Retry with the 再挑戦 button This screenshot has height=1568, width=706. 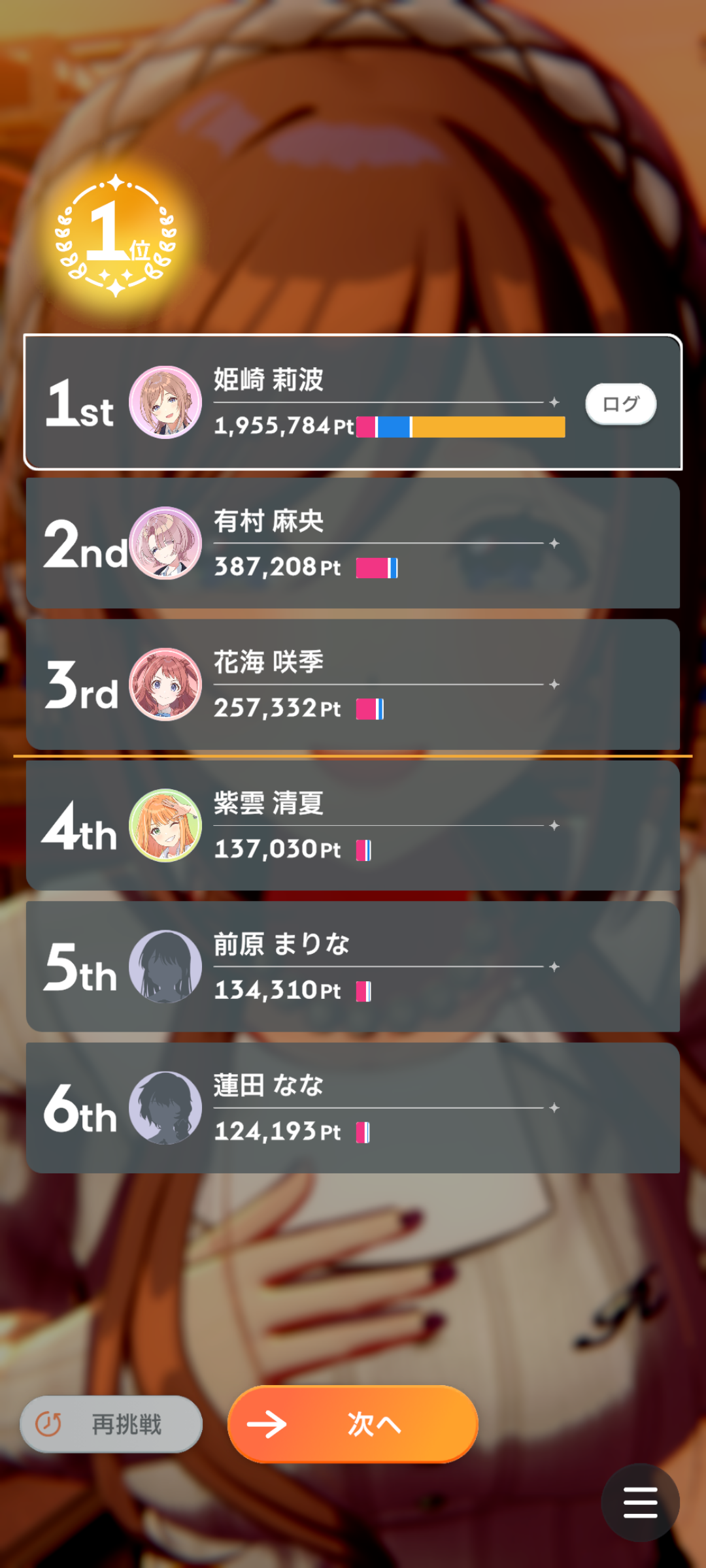(x=111, y=1424)
